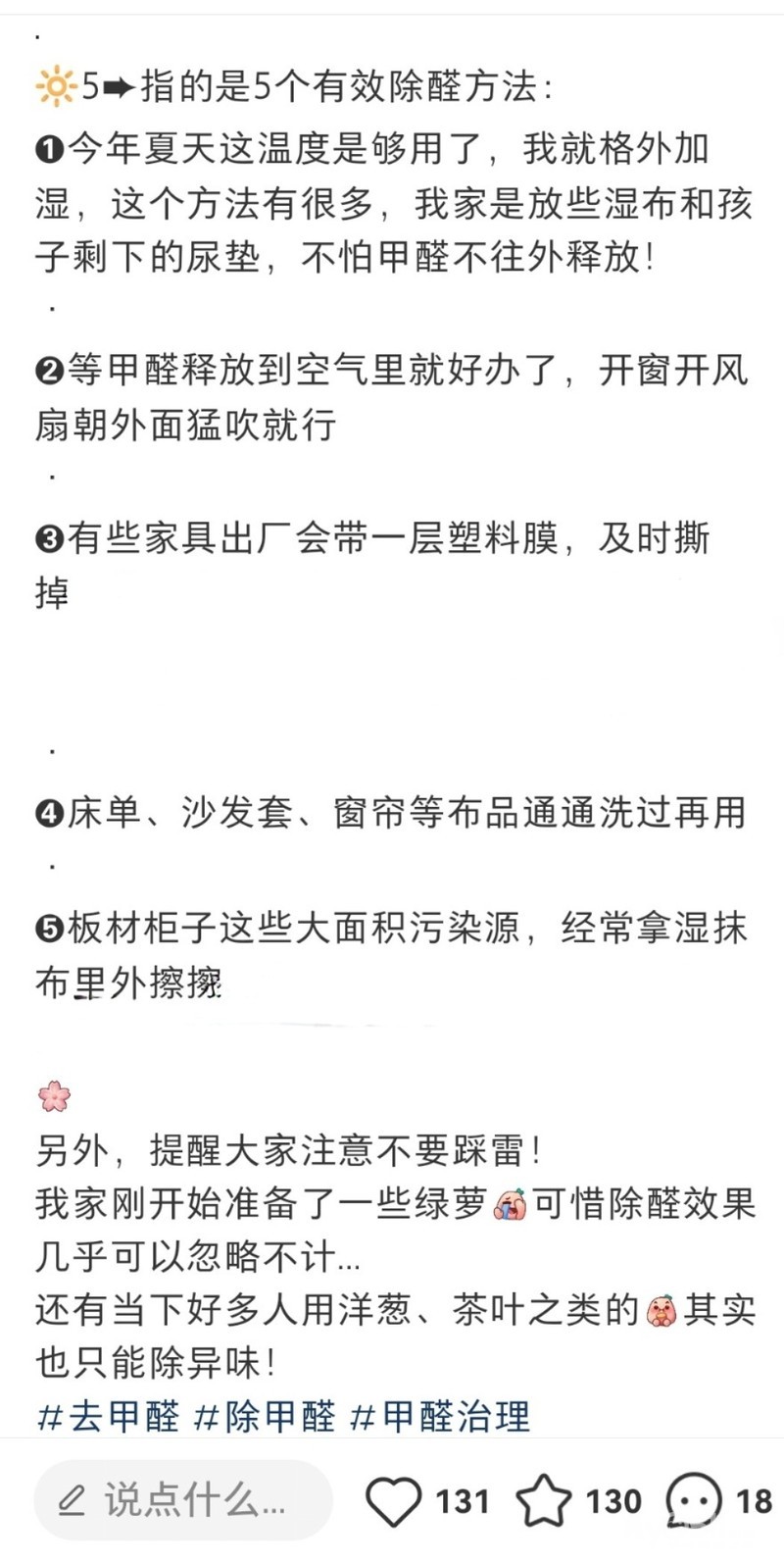Open the #除甲醛 hashtag
This screenshot has height=1563, width=784.
[265, 1416]
